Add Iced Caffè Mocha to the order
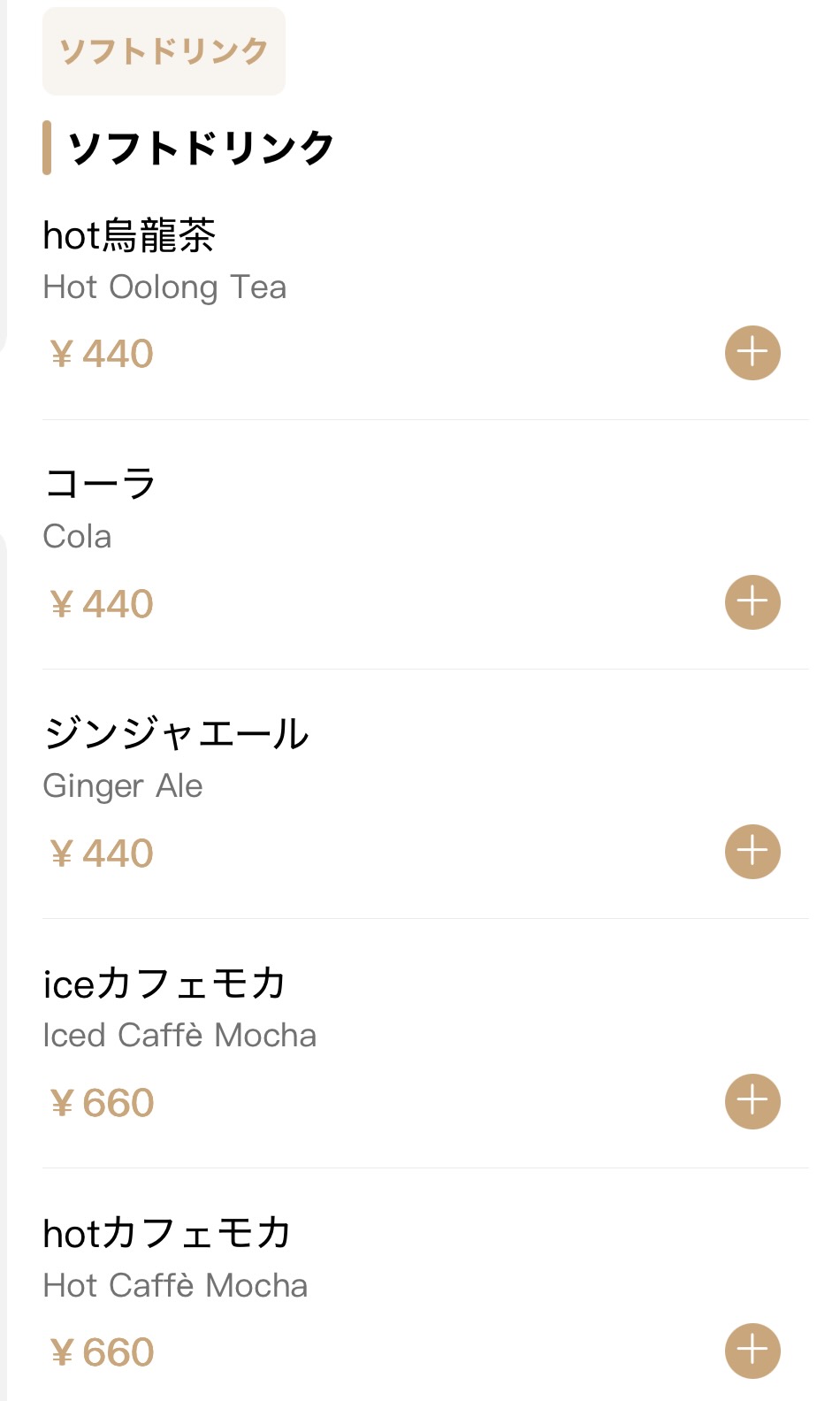 (752, 1101)
